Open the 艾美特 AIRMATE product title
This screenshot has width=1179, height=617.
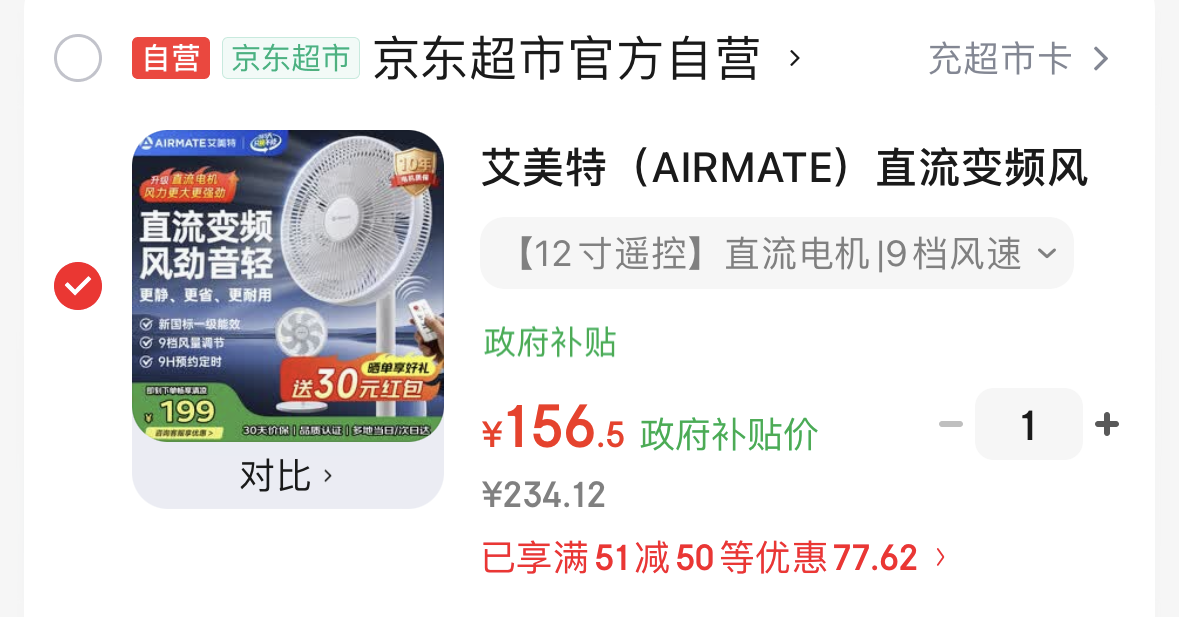point(784,168)
